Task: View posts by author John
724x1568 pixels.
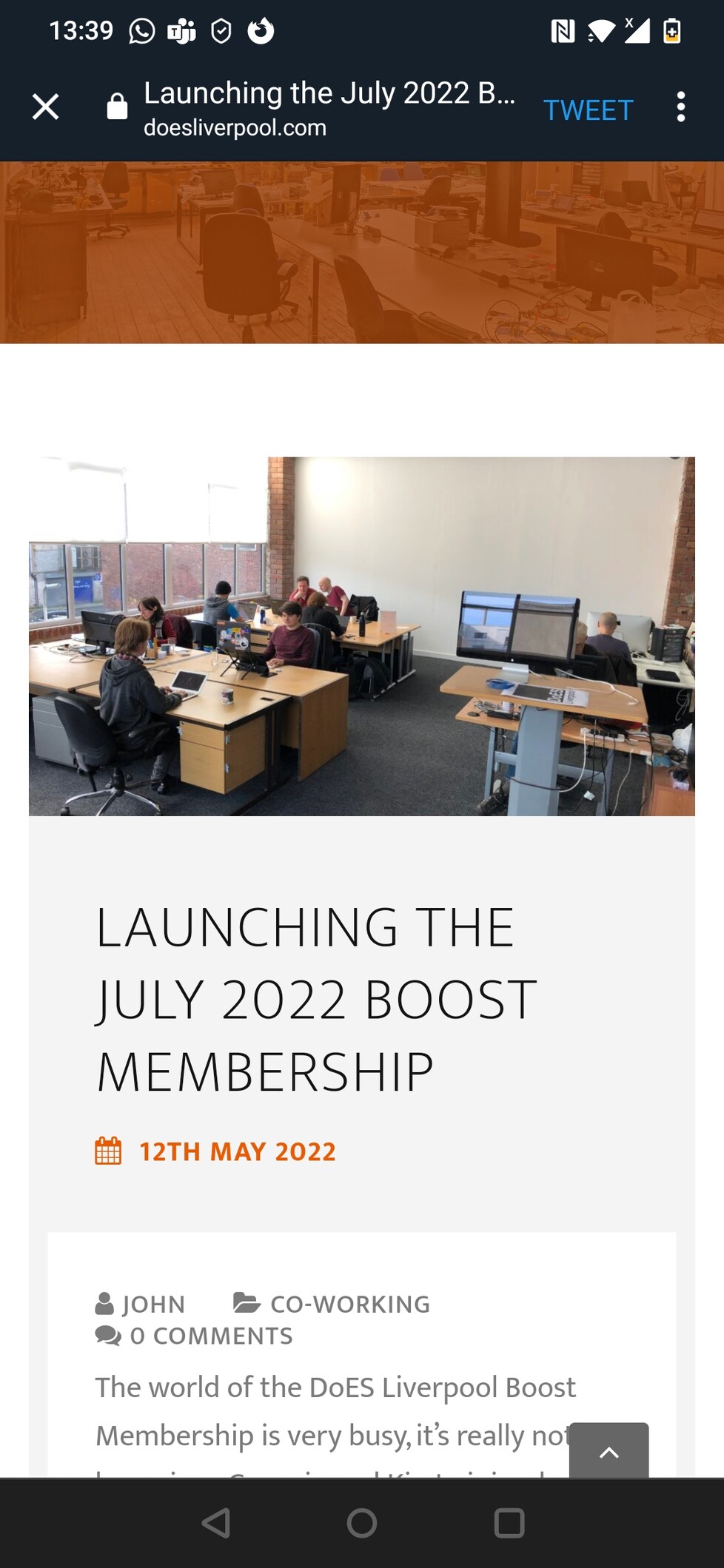Action: 153,1304
